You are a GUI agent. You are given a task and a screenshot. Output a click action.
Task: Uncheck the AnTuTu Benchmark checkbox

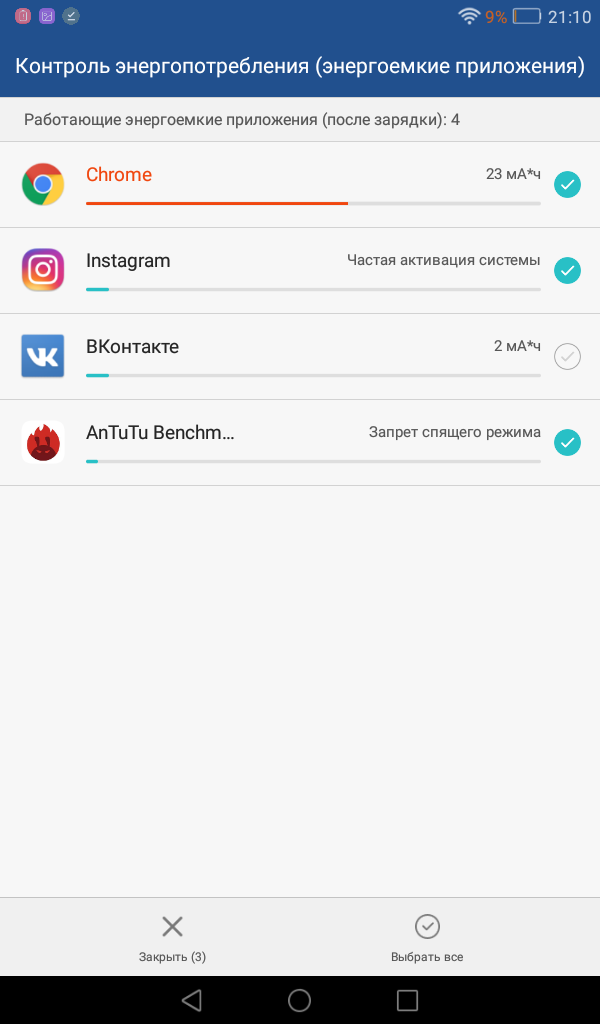click(567, 443)
